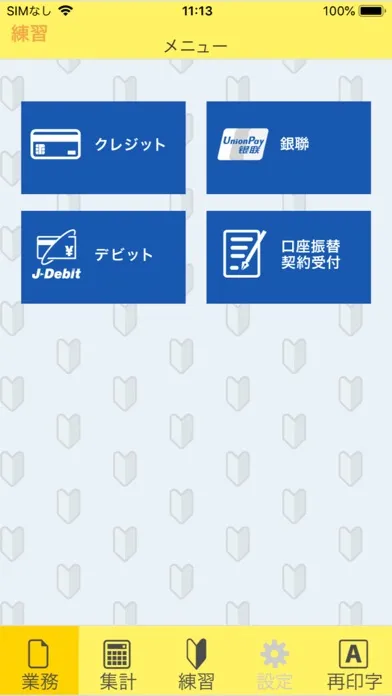392x696 pixels.
Task: Open the 再印字 reprint tab
Action: coord(353,661)
